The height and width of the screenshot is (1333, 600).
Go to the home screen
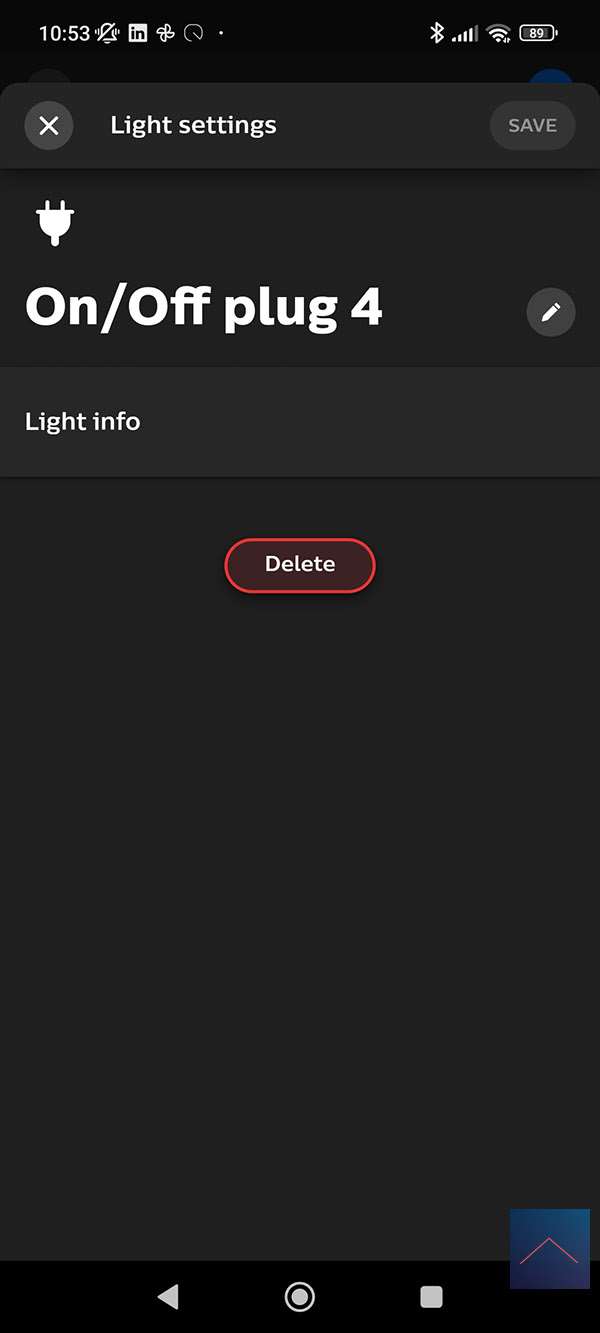coord(299,1297)
